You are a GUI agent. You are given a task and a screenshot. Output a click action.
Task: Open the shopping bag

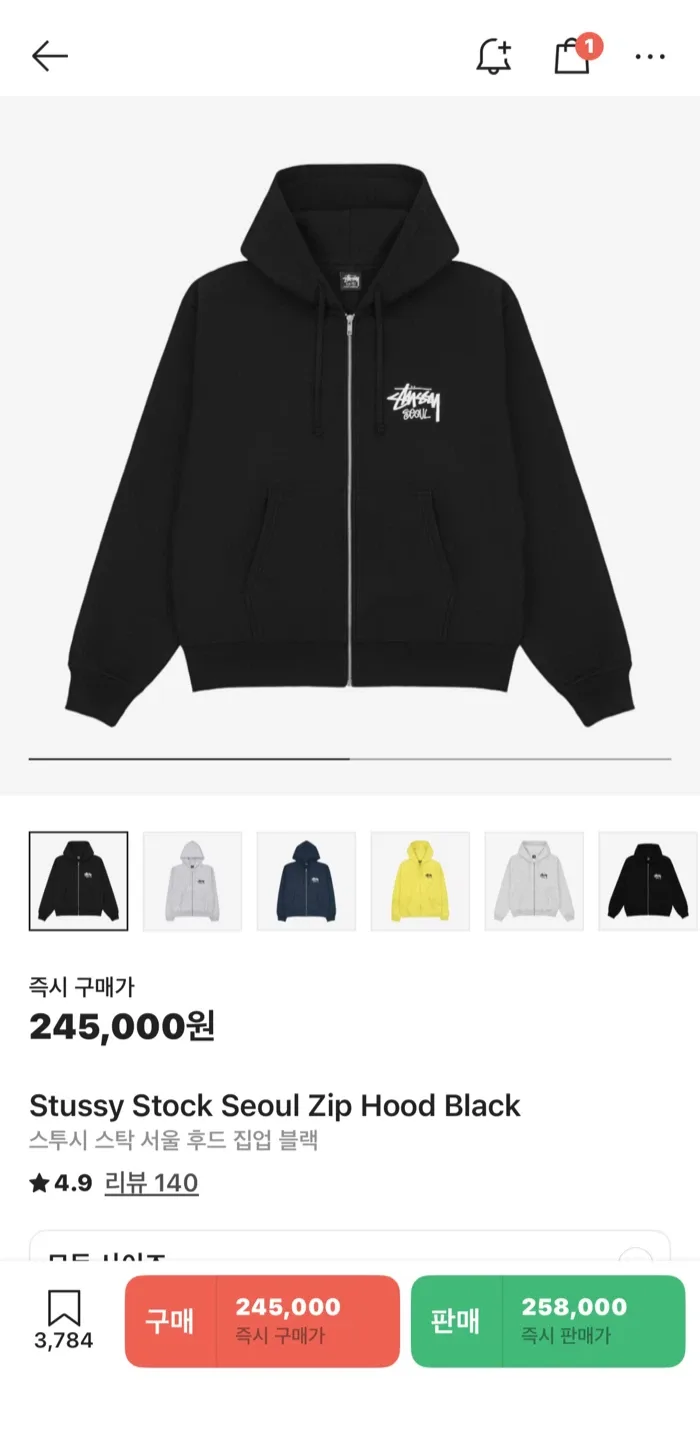point(573,56)
